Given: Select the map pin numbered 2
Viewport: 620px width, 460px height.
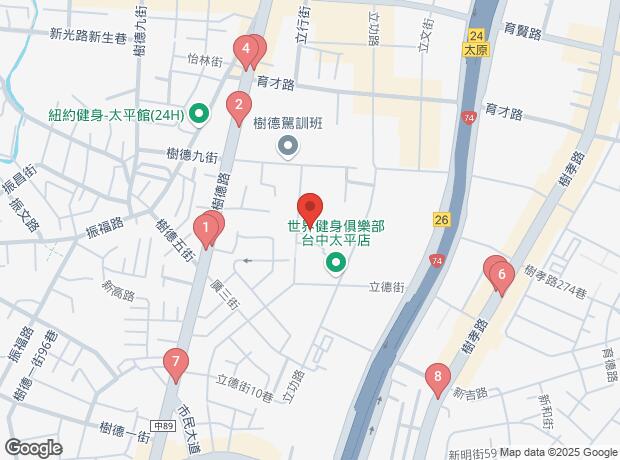Looking at the screenshot, I should 238,105.
